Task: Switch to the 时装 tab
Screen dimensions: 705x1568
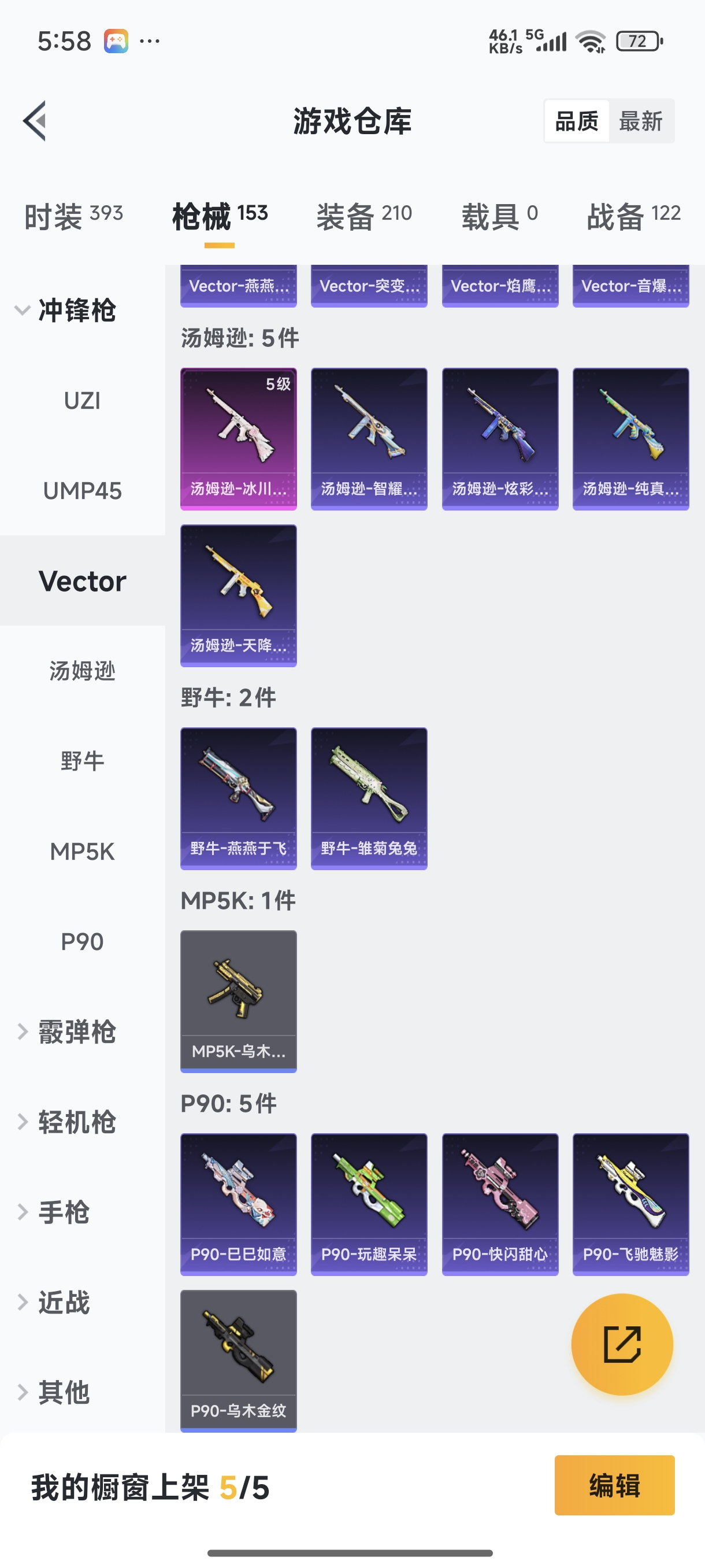Action: pyautogui.click(x=73, y=216)
